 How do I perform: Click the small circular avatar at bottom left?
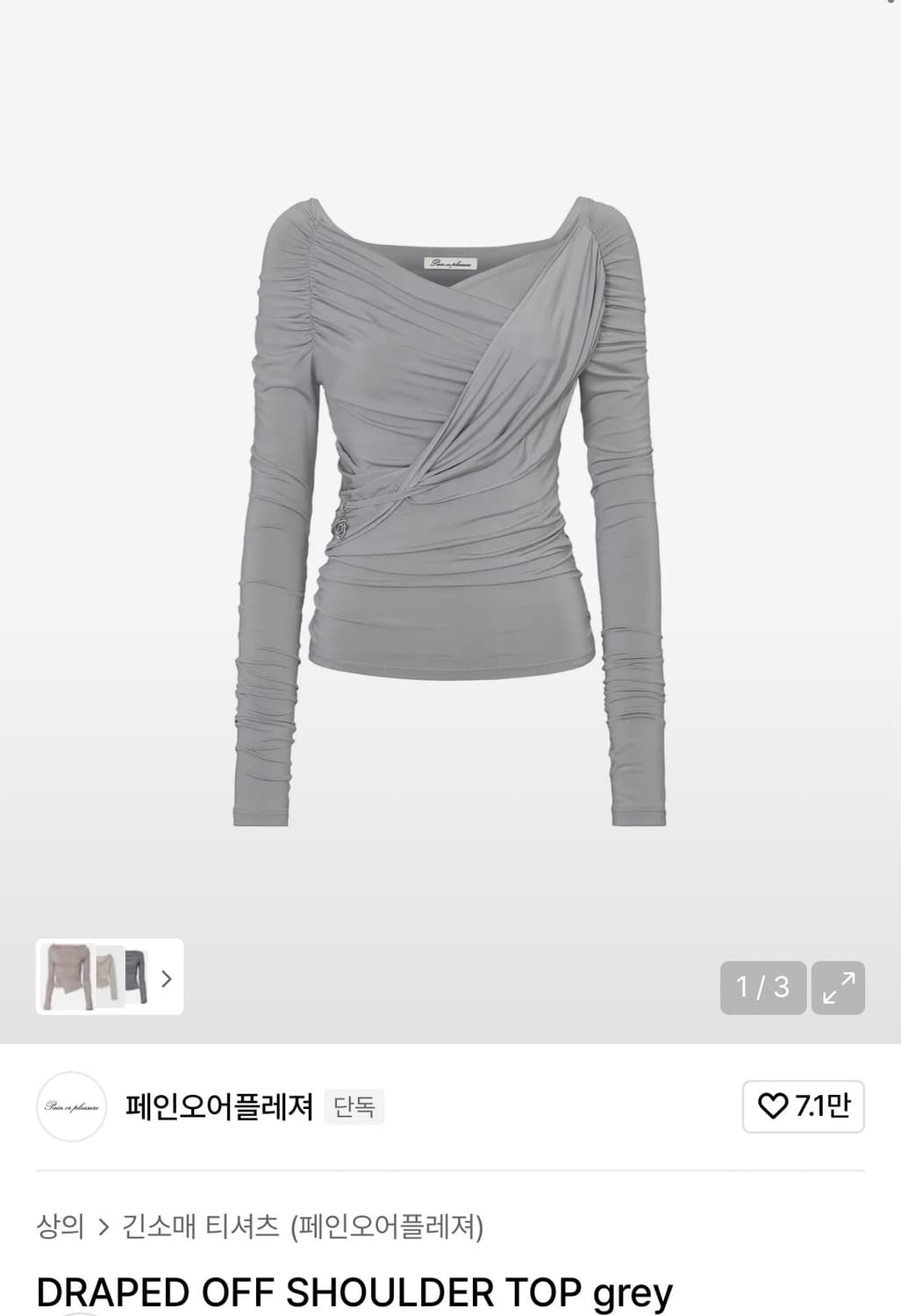[70, 1107]
